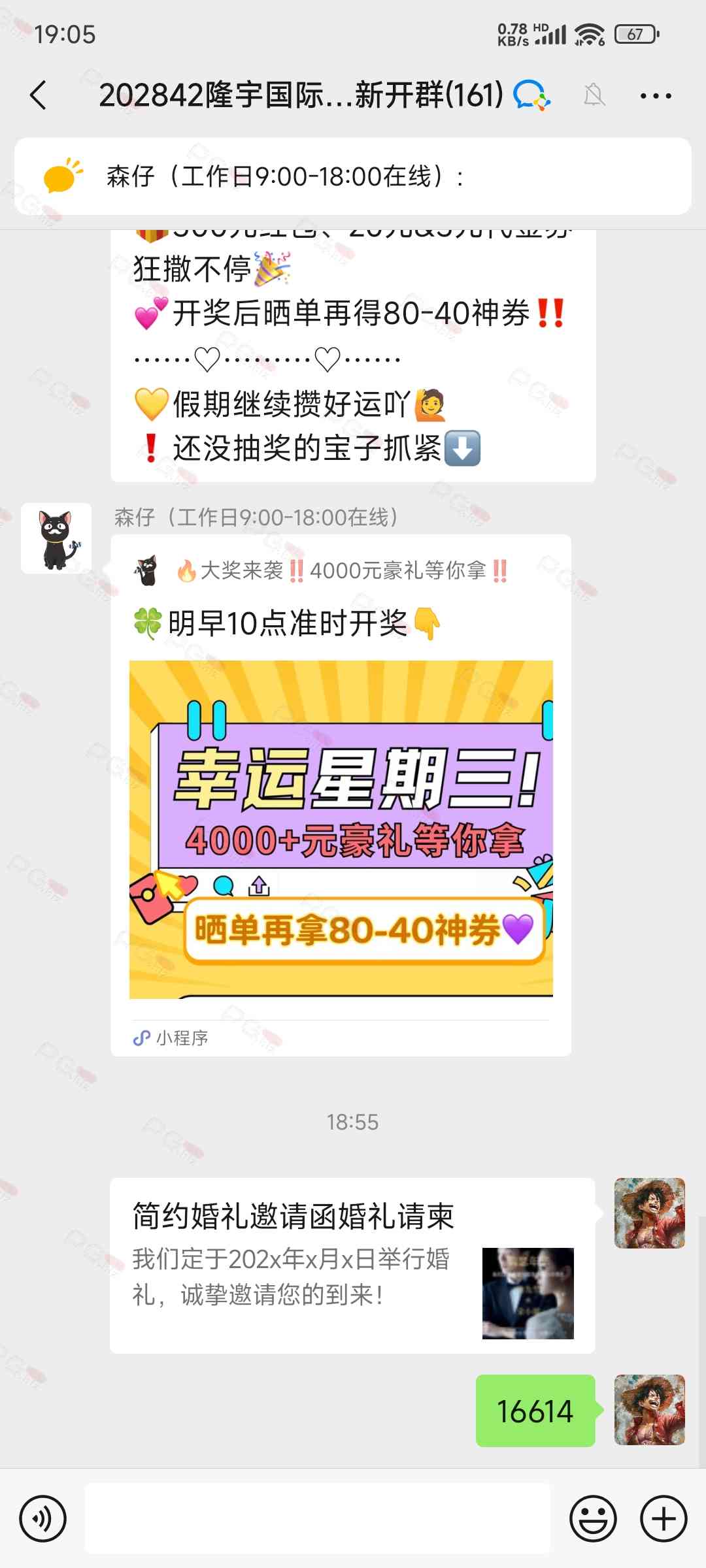Tap the sent 16614 message bubble

click(x=535, y=1411)
